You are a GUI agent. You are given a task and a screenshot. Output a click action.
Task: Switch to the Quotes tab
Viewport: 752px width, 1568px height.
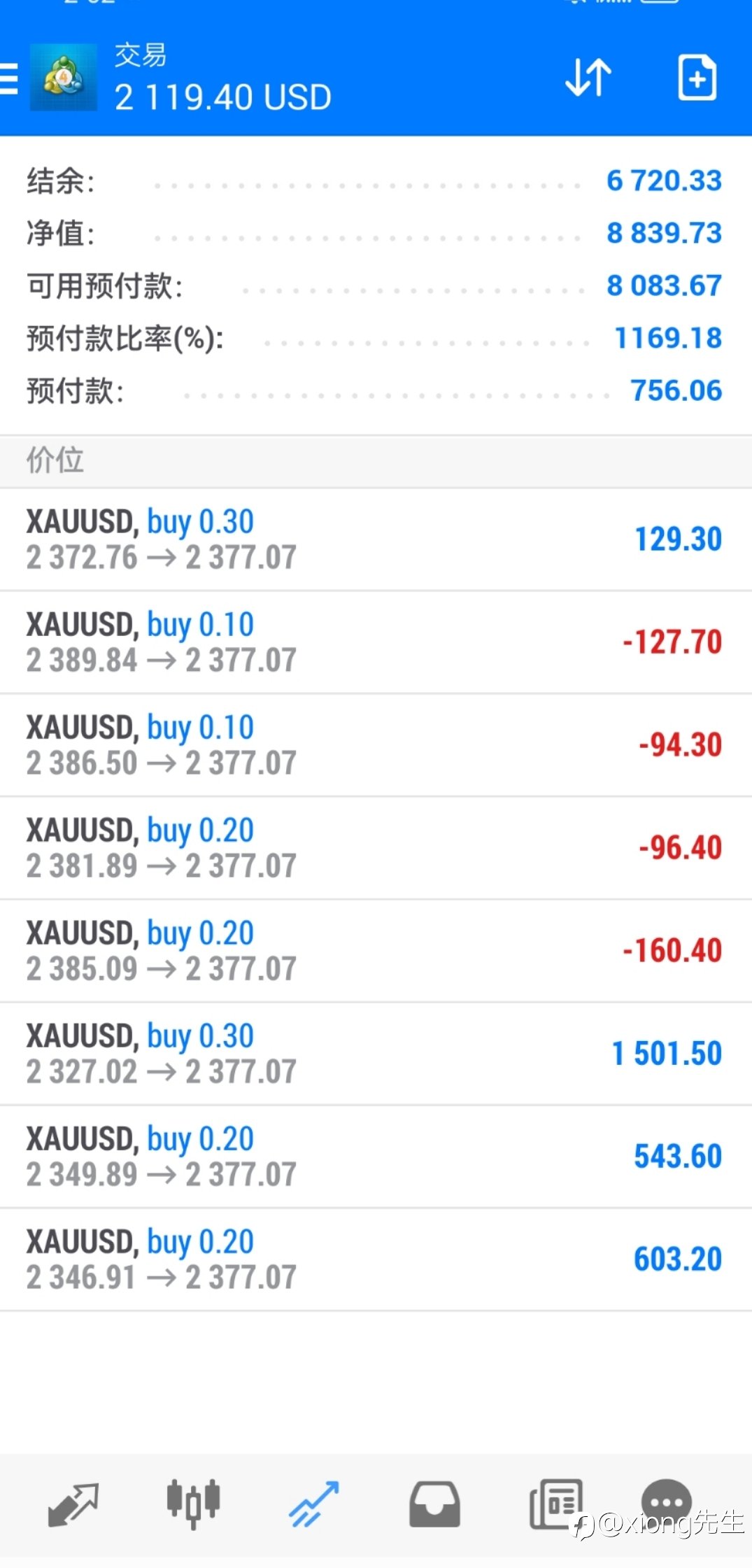(73, 1504)
